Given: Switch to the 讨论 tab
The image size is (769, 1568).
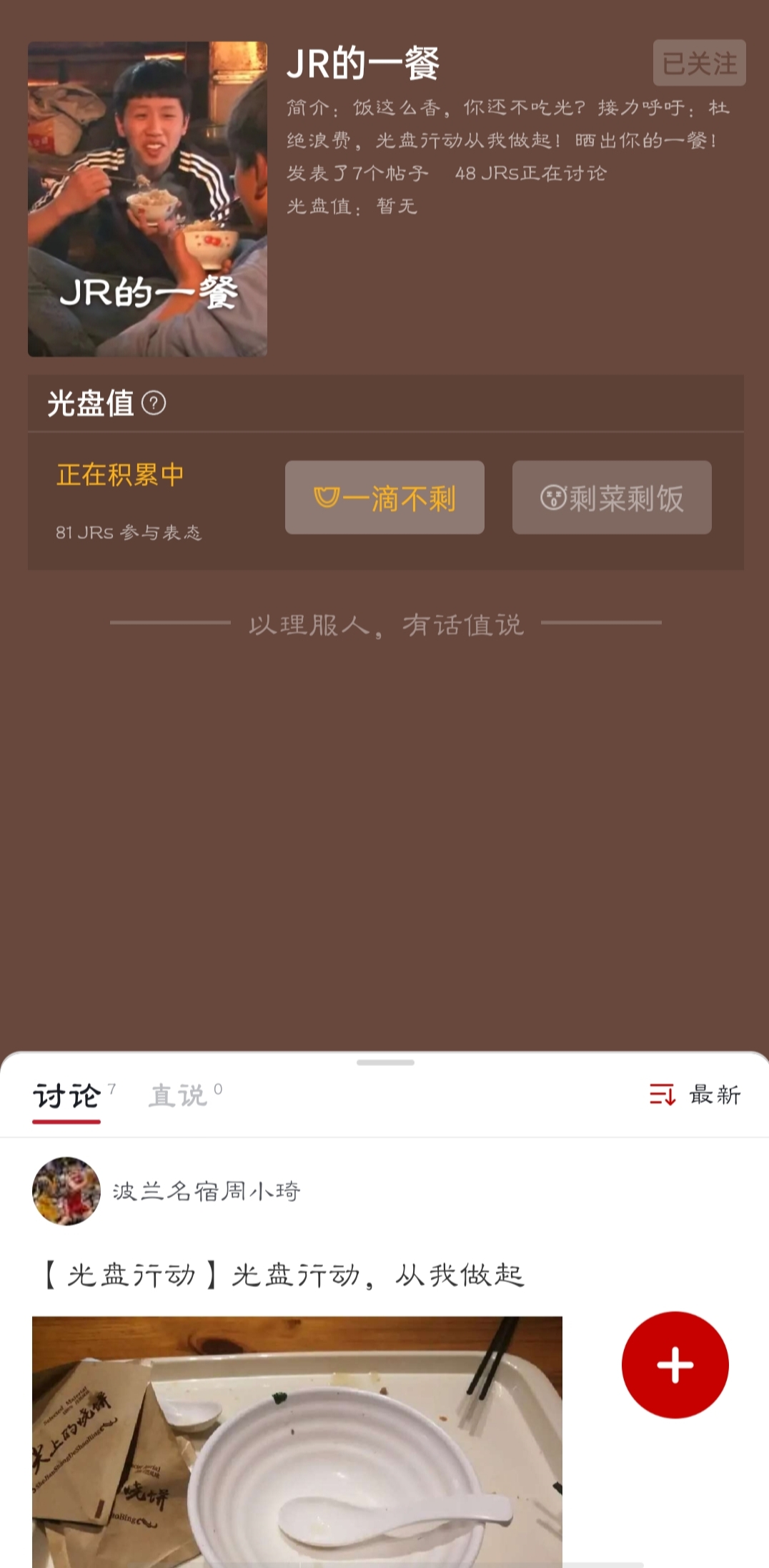Looking at the screenshot, I should pyautogui.click(x=66, y=1096).
